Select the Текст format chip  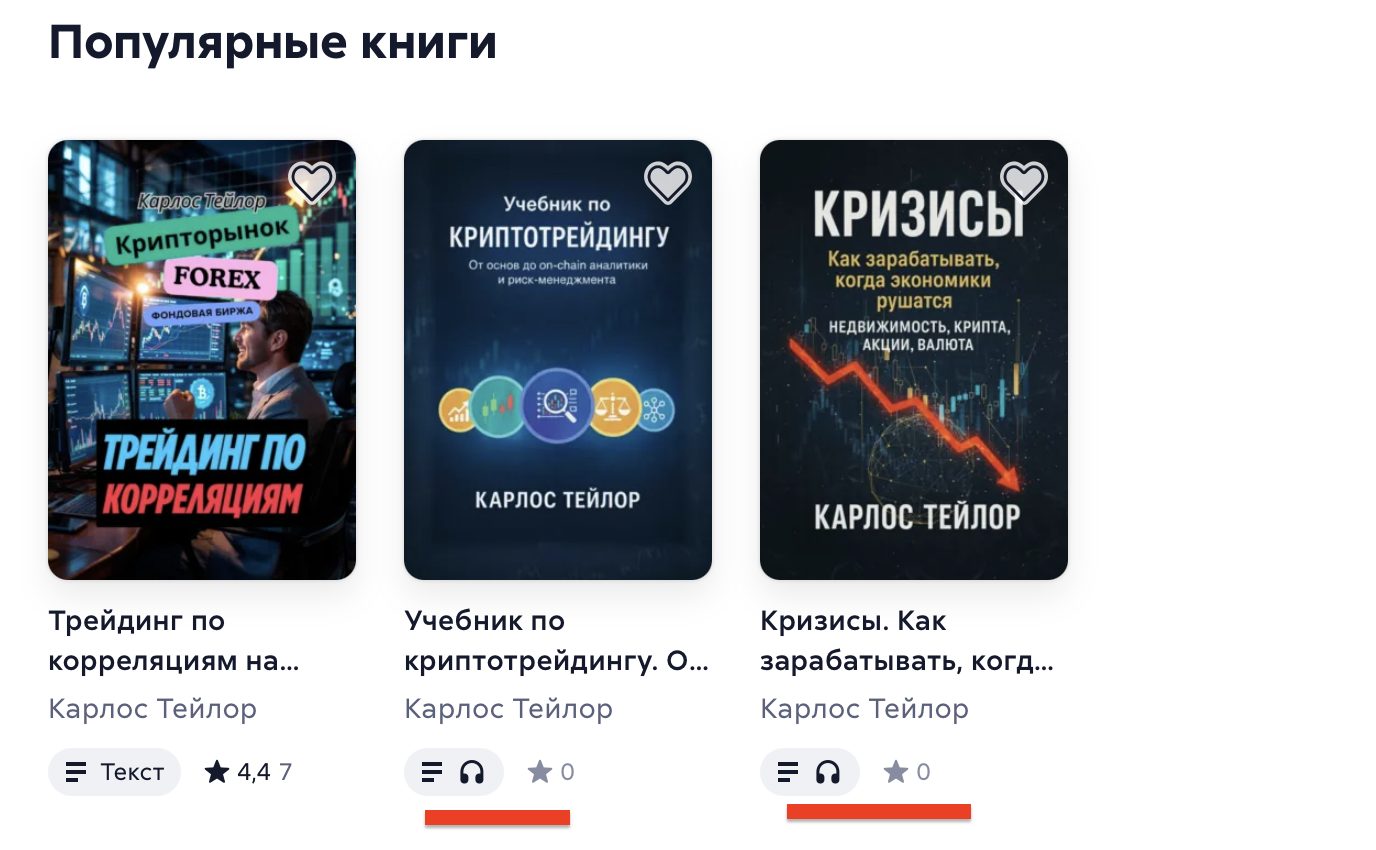tap(114, 772)
